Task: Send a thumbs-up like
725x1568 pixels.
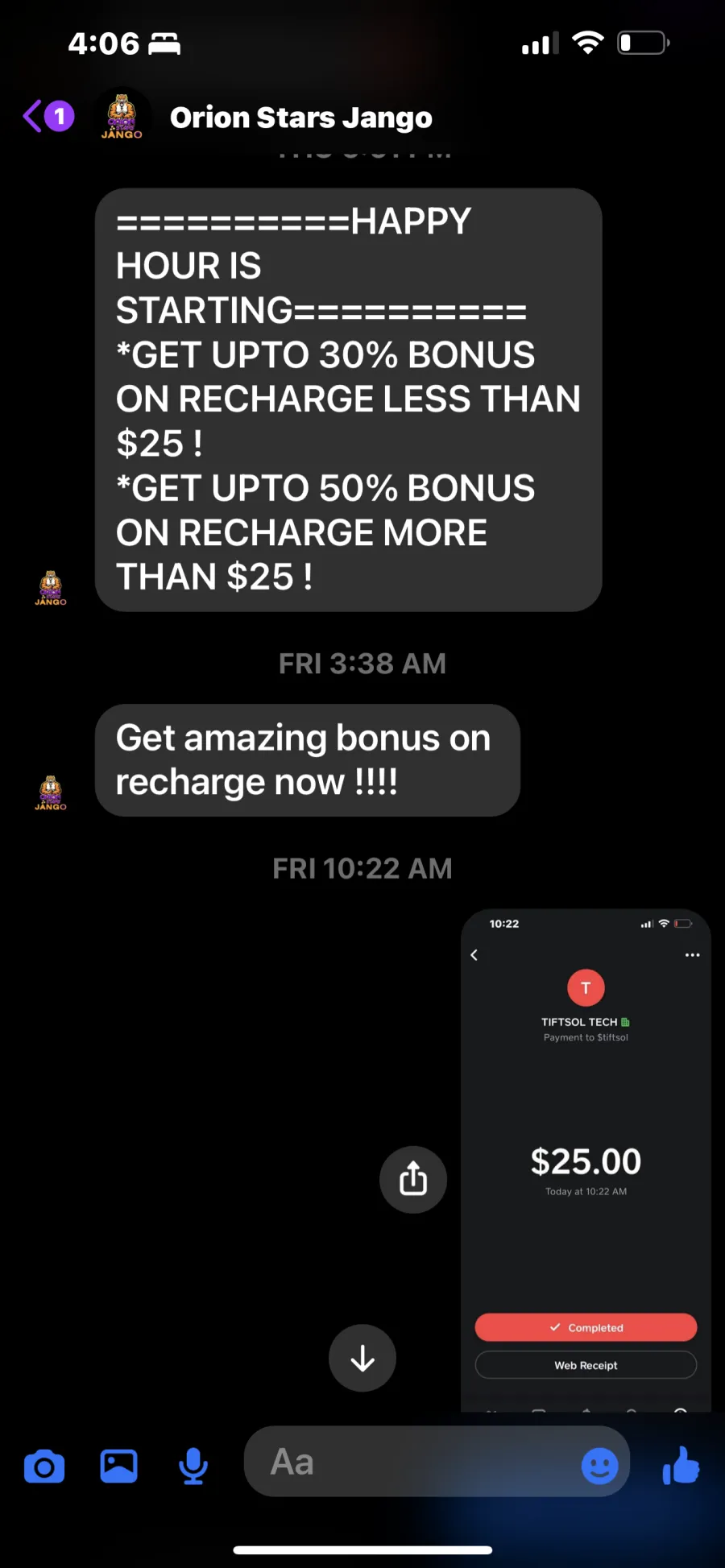Action: click(681, 1465)
